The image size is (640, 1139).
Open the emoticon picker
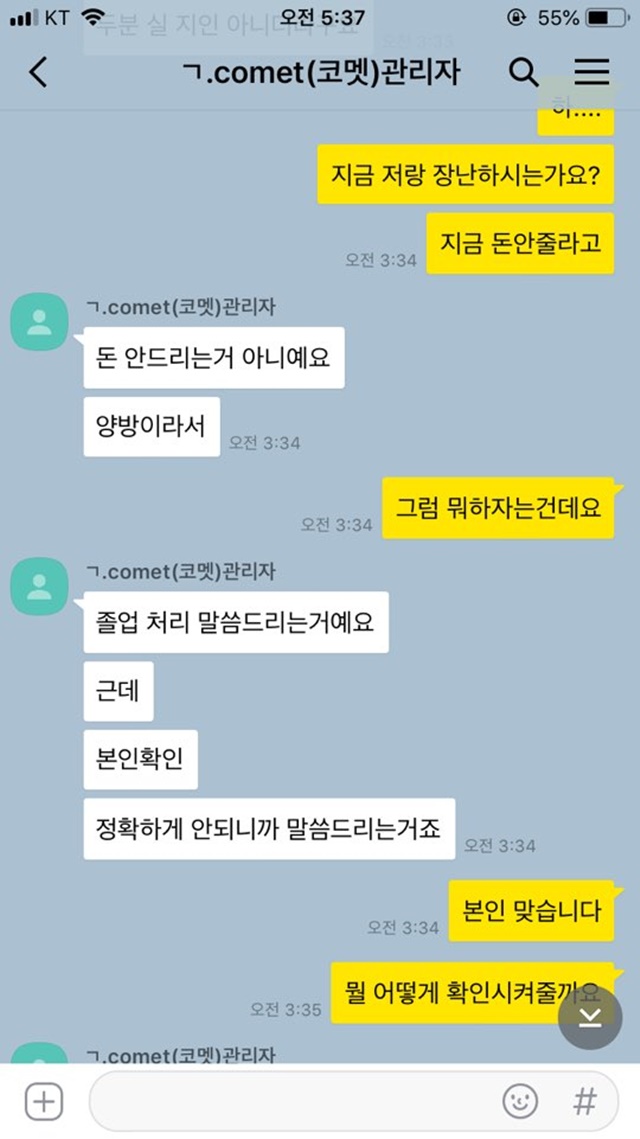coord(520,1101)
